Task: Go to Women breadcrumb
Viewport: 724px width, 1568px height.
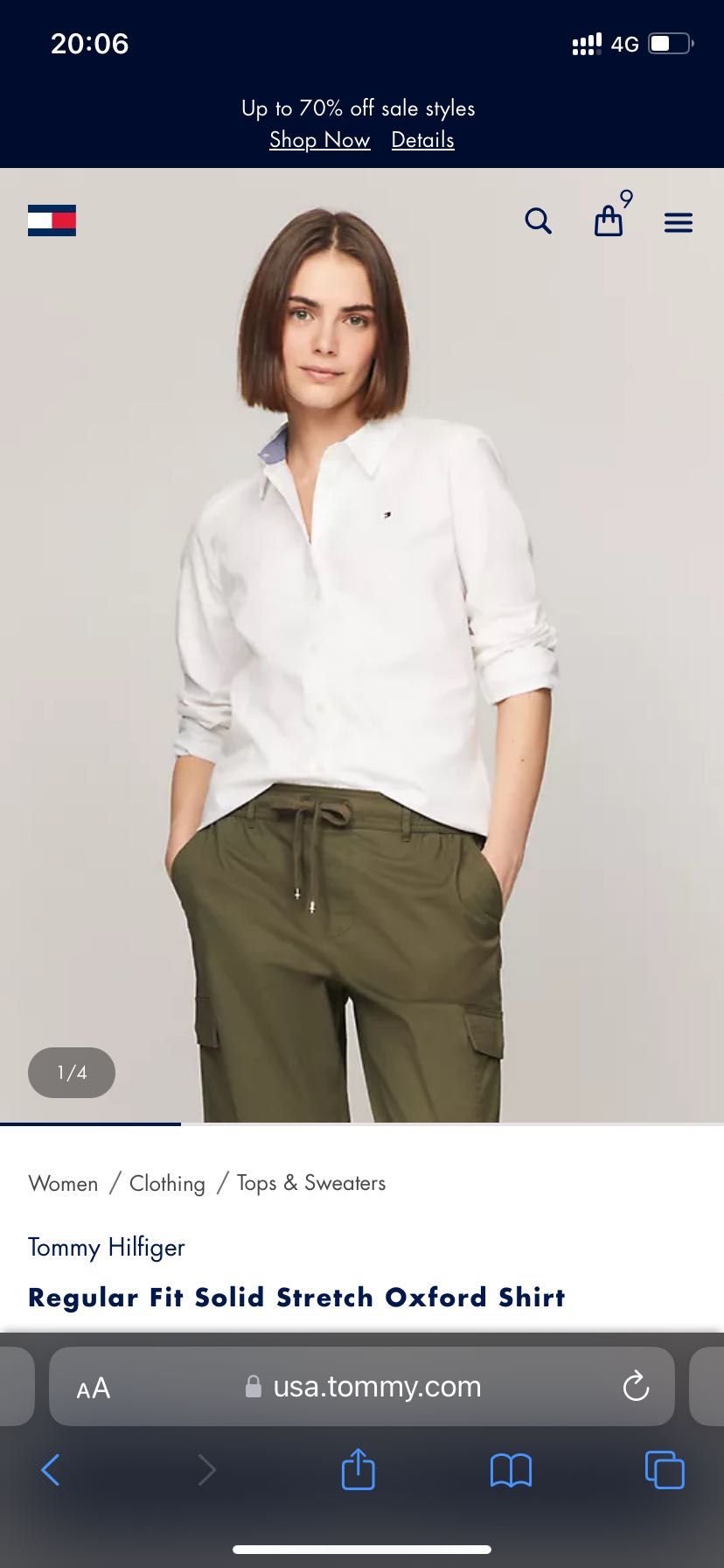Action: 63,1183
